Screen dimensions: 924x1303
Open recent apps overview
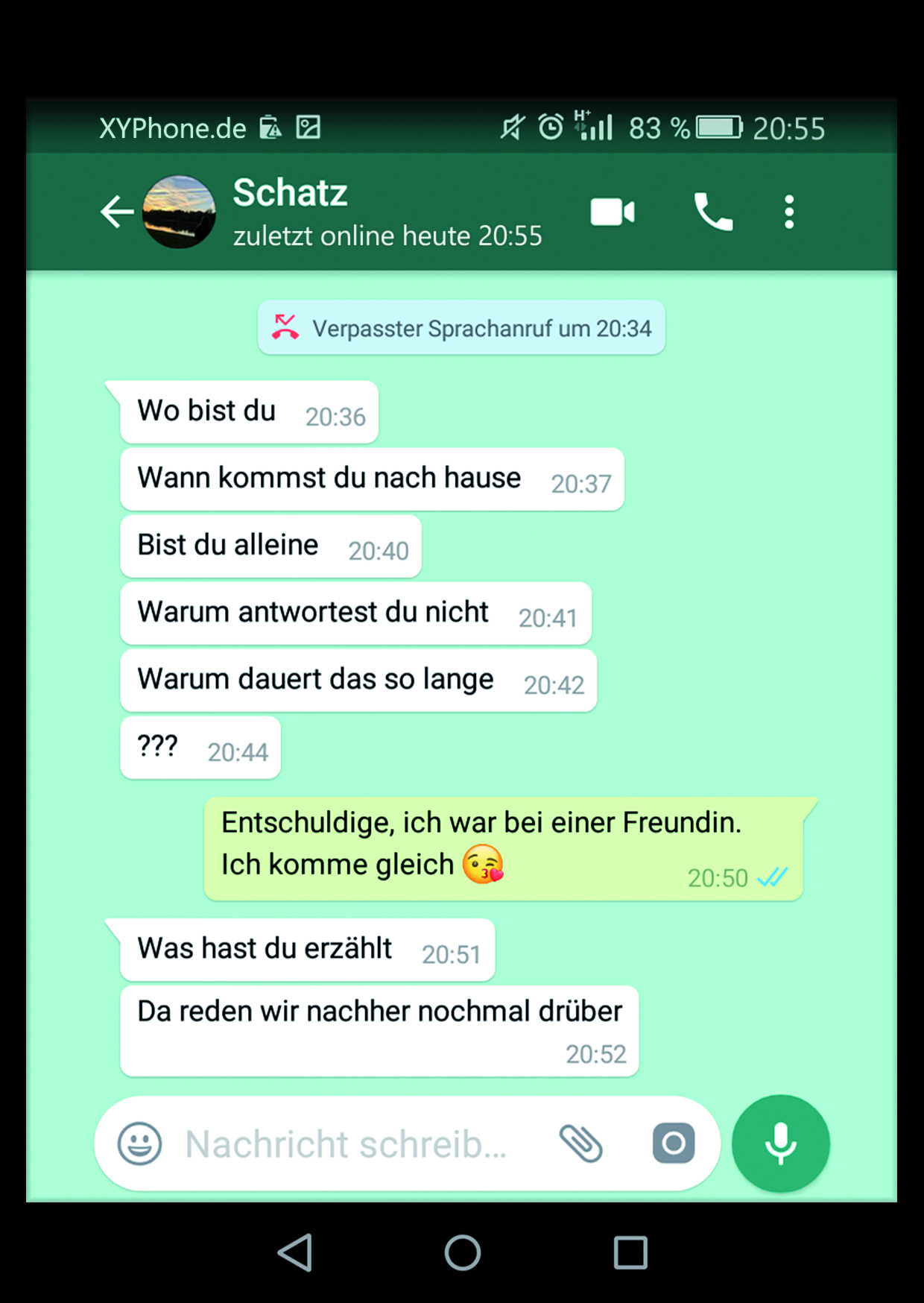pos(630,1252)
